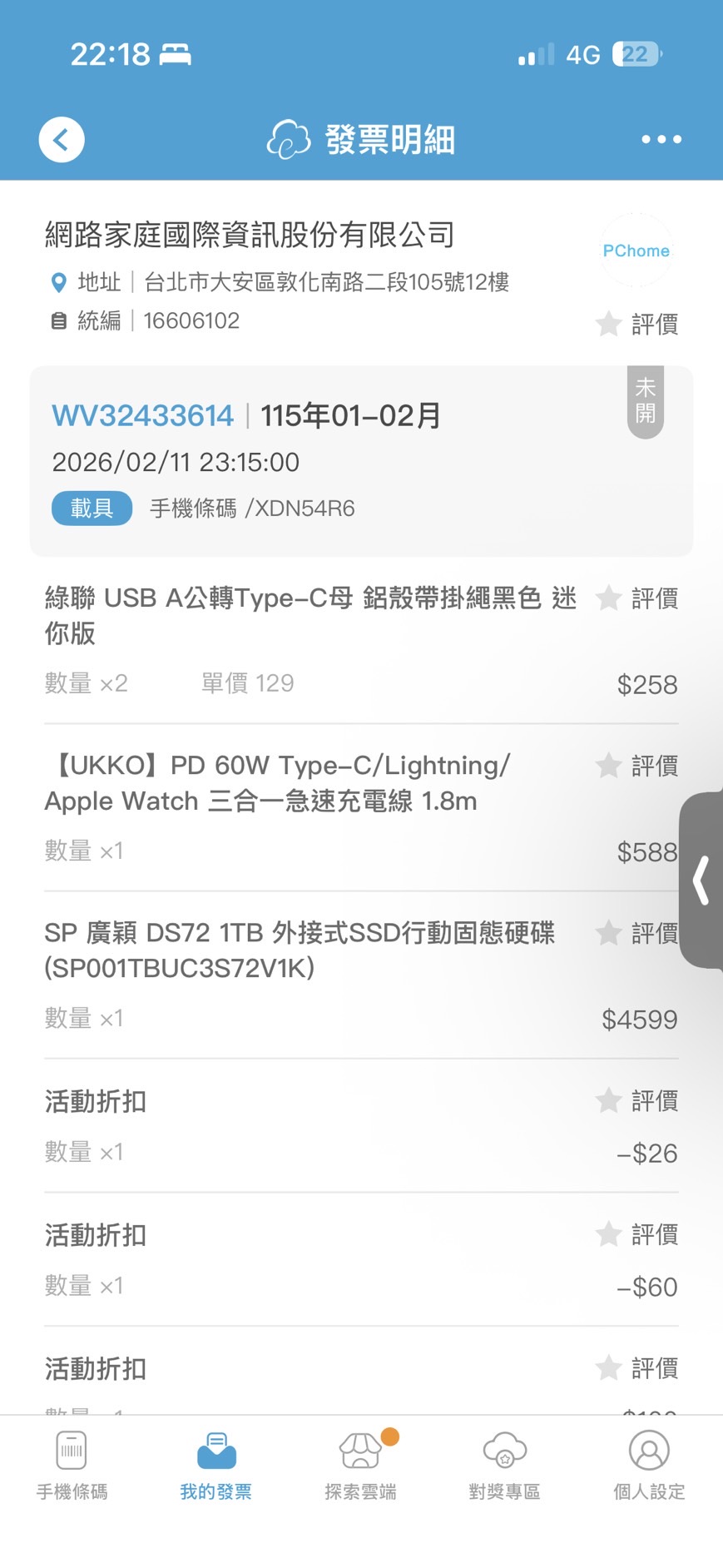Rate the UKKO PD 60W charging cable
This screenshot has height=1568, width=723.
pyautogui.click(x=637, y=766)
